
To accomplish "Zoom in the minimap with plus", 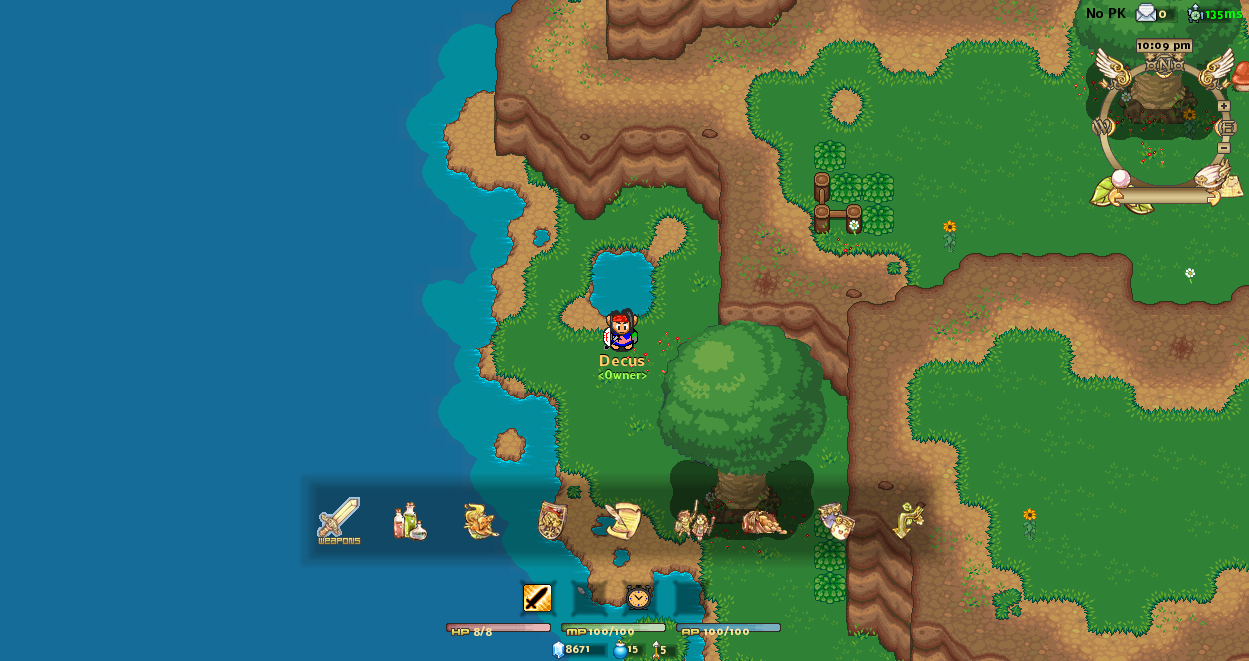I will [x=1224, y=106].
